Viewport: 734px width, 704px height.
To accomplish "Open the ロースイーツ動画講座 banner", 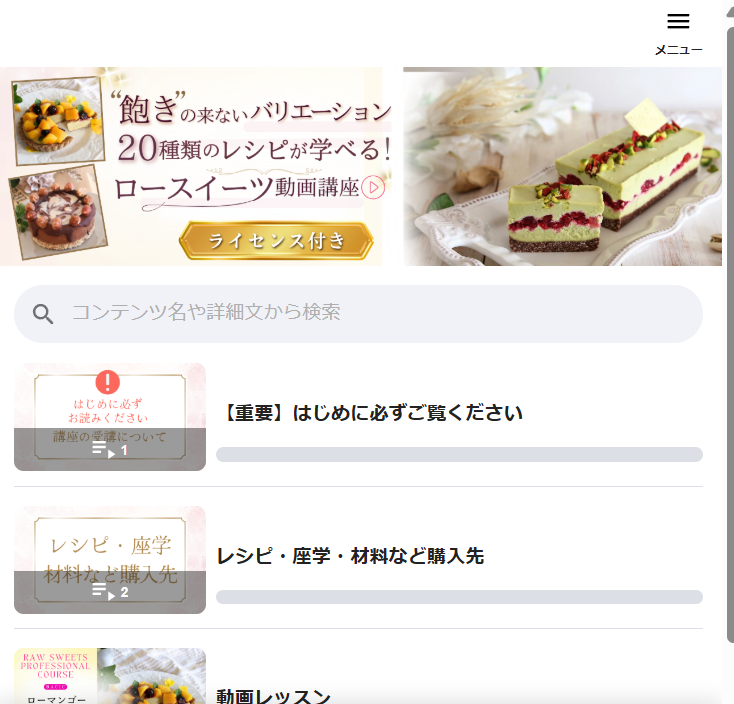I will [x=360, y=166].
